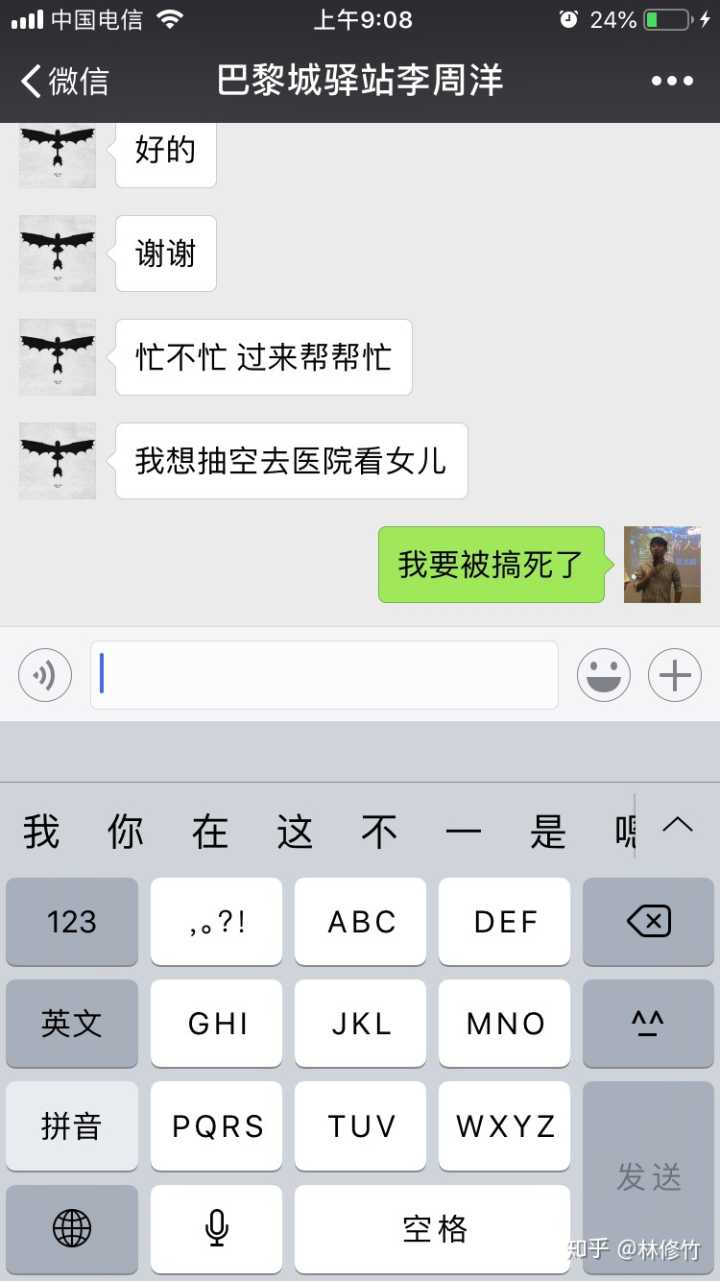The height and width of the screenshot is (1281, 720).
Task: Open the plus attachment menu
Action: pyautogui.click(x=675, y=675)
